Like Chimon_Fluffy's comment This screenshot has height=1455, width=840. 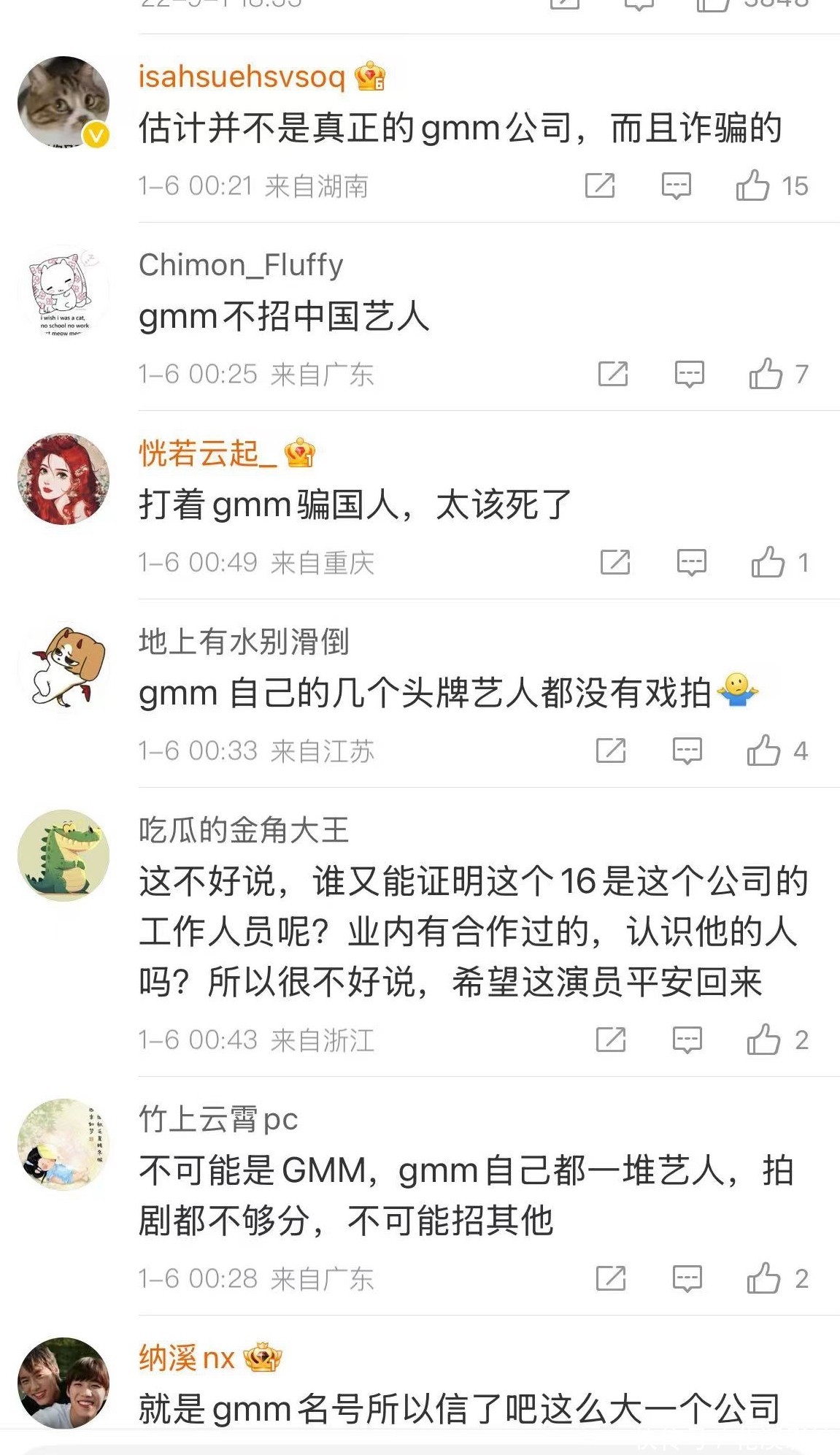(x=766, y=375)
